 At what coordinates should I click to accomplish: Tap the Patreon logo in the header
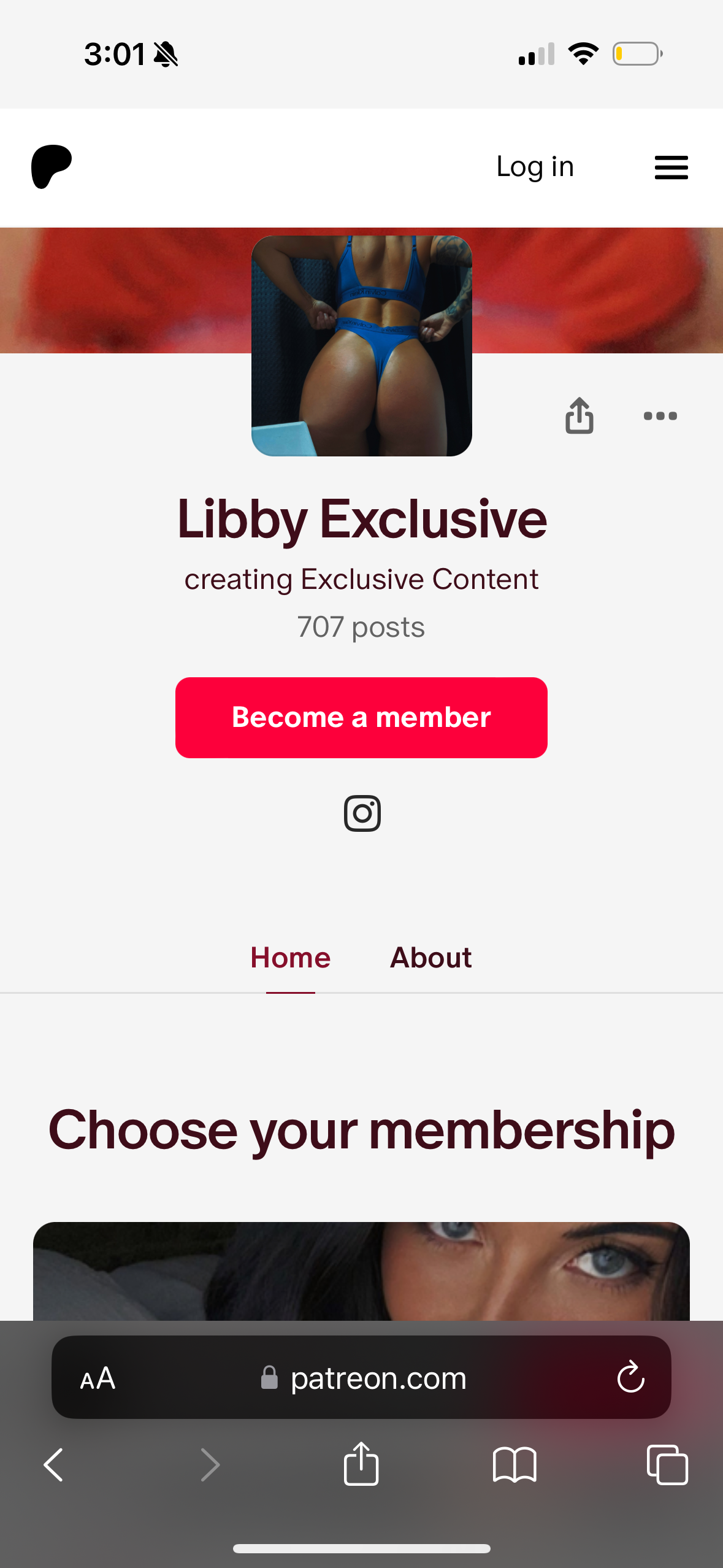tap(52, 167)
